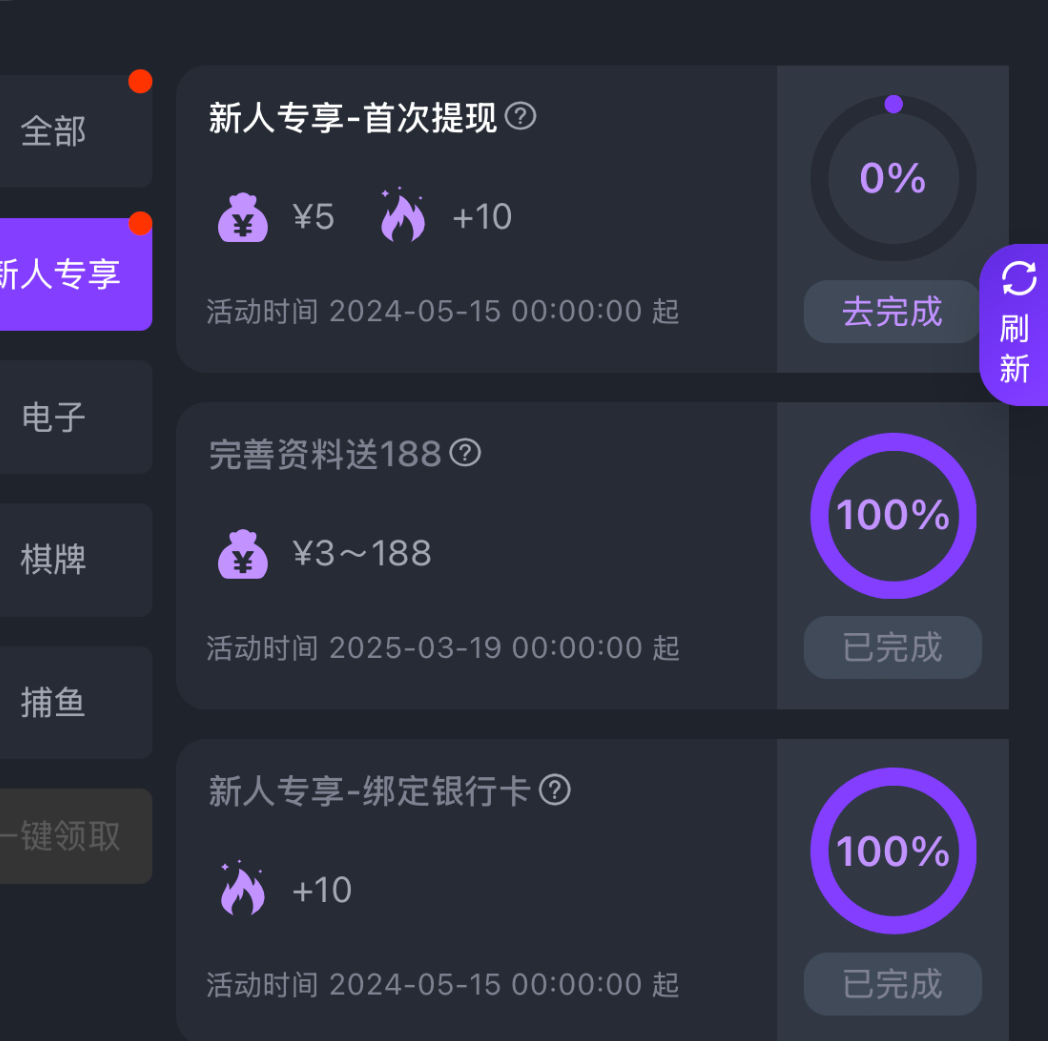Image resolution: width=1051 pixels, height=1041 pixels.
Task: Select the 新人专享 category tab
Action: tap(65, 274)
